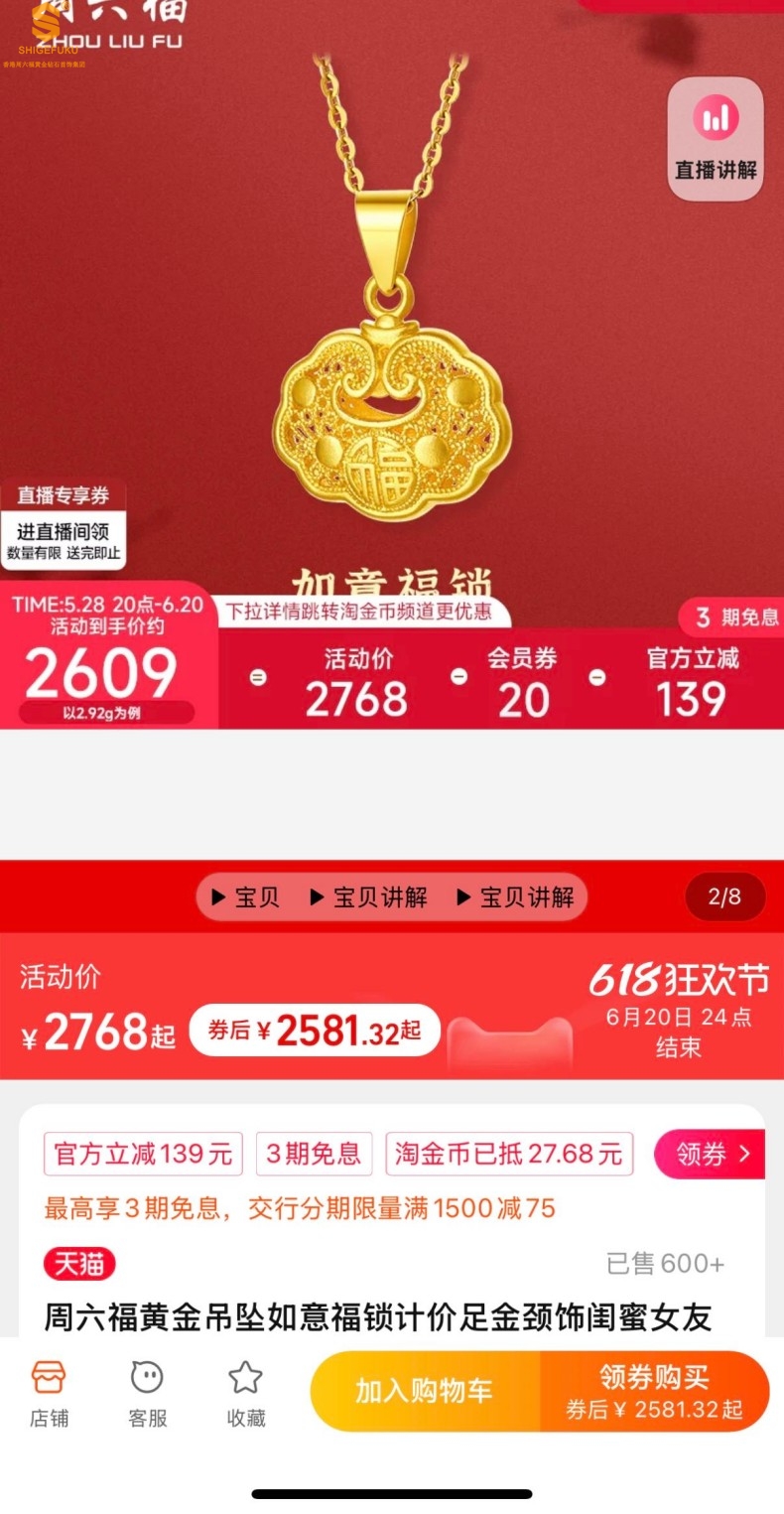The height and width of the screenshot is (1514, 784).
Task: Contact 客服 customer service
Action: click(147, 1392)
